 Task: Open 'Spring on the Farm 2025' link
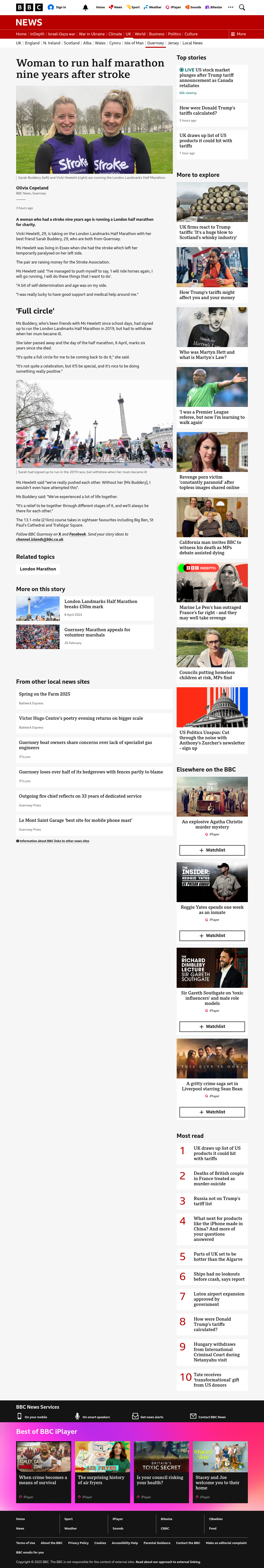pos(44,694)
